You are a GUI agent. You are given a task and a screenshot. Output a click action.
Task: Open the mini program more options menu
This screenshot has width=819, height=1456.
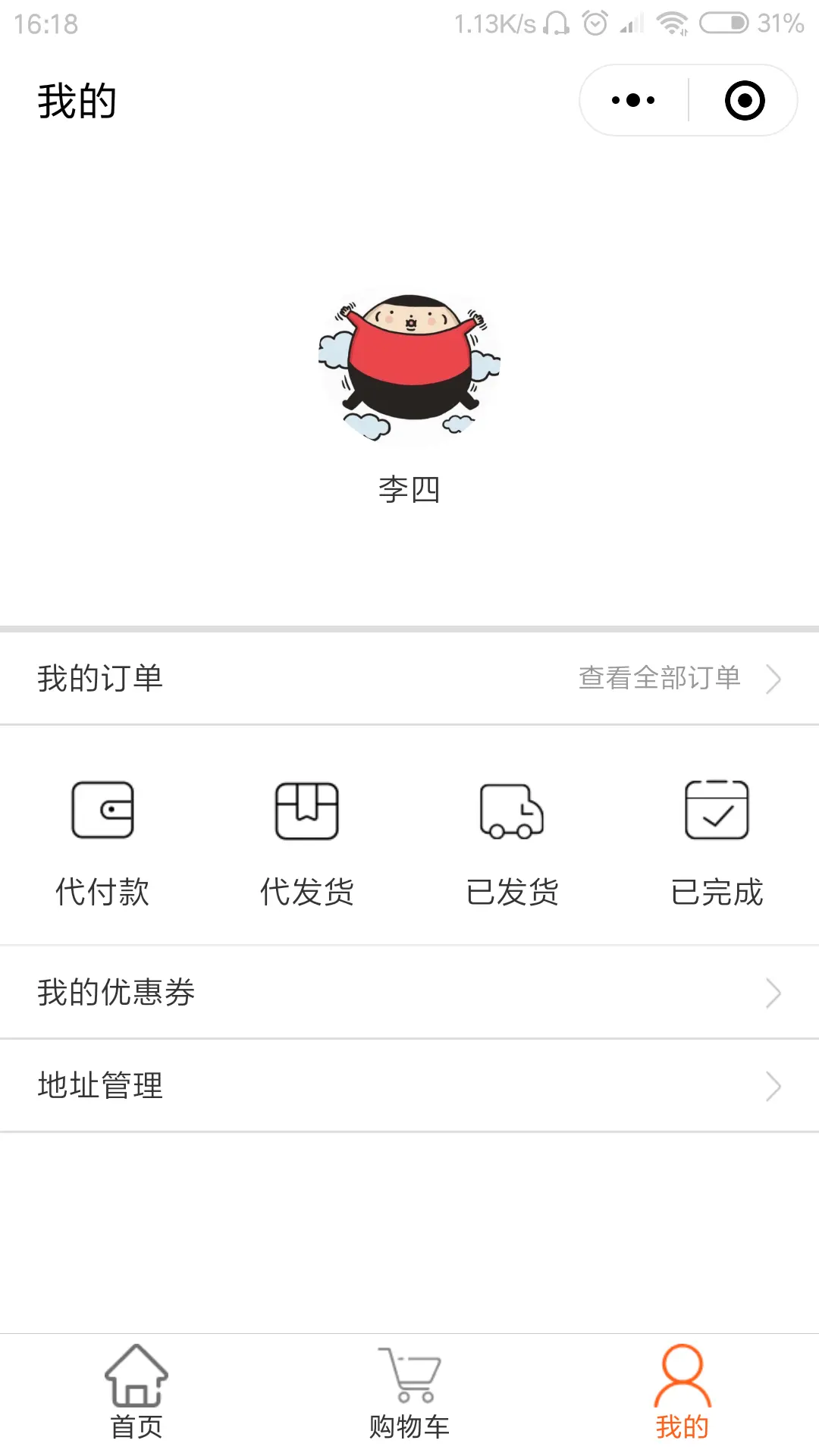pos(633,100)
